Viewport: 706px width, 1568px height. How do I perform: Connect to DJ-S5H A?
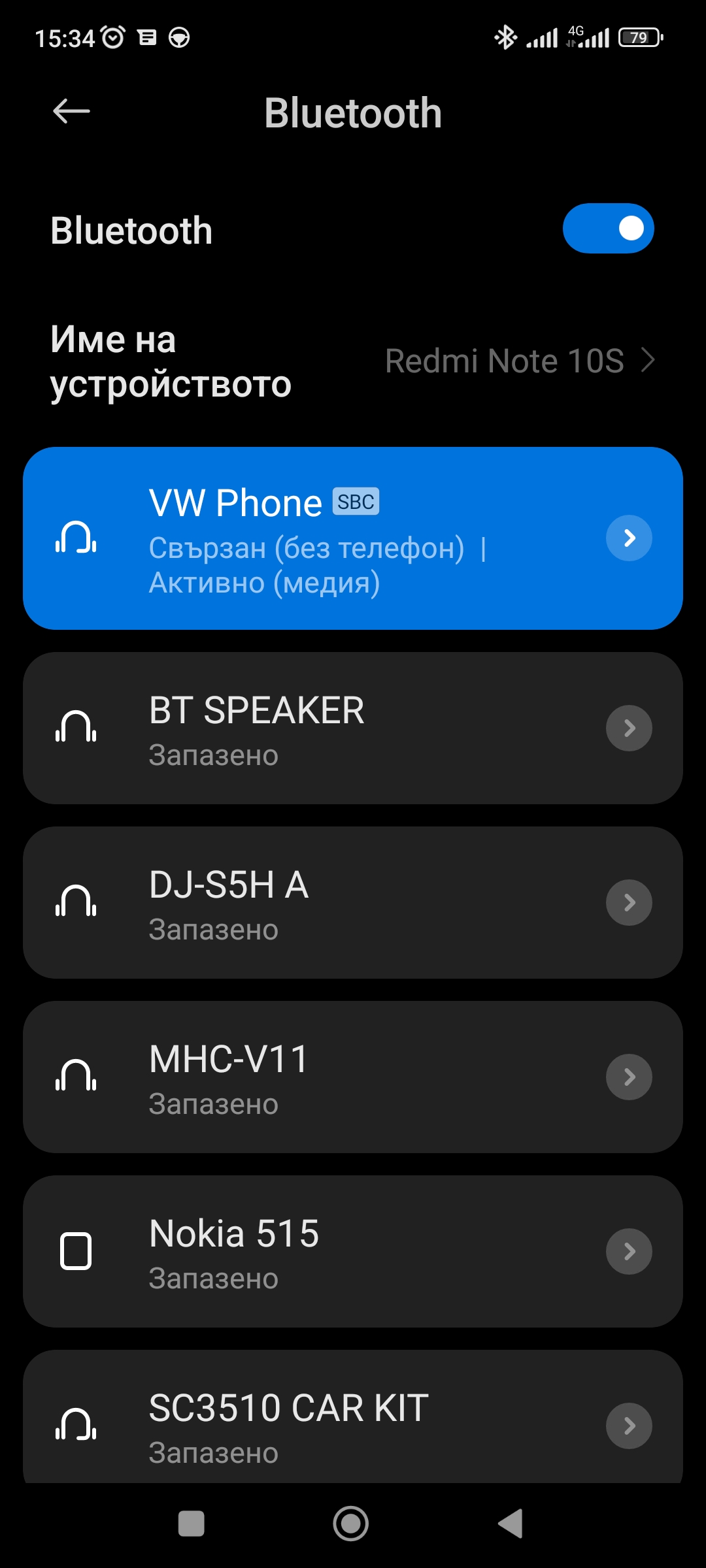coord(307,903)
